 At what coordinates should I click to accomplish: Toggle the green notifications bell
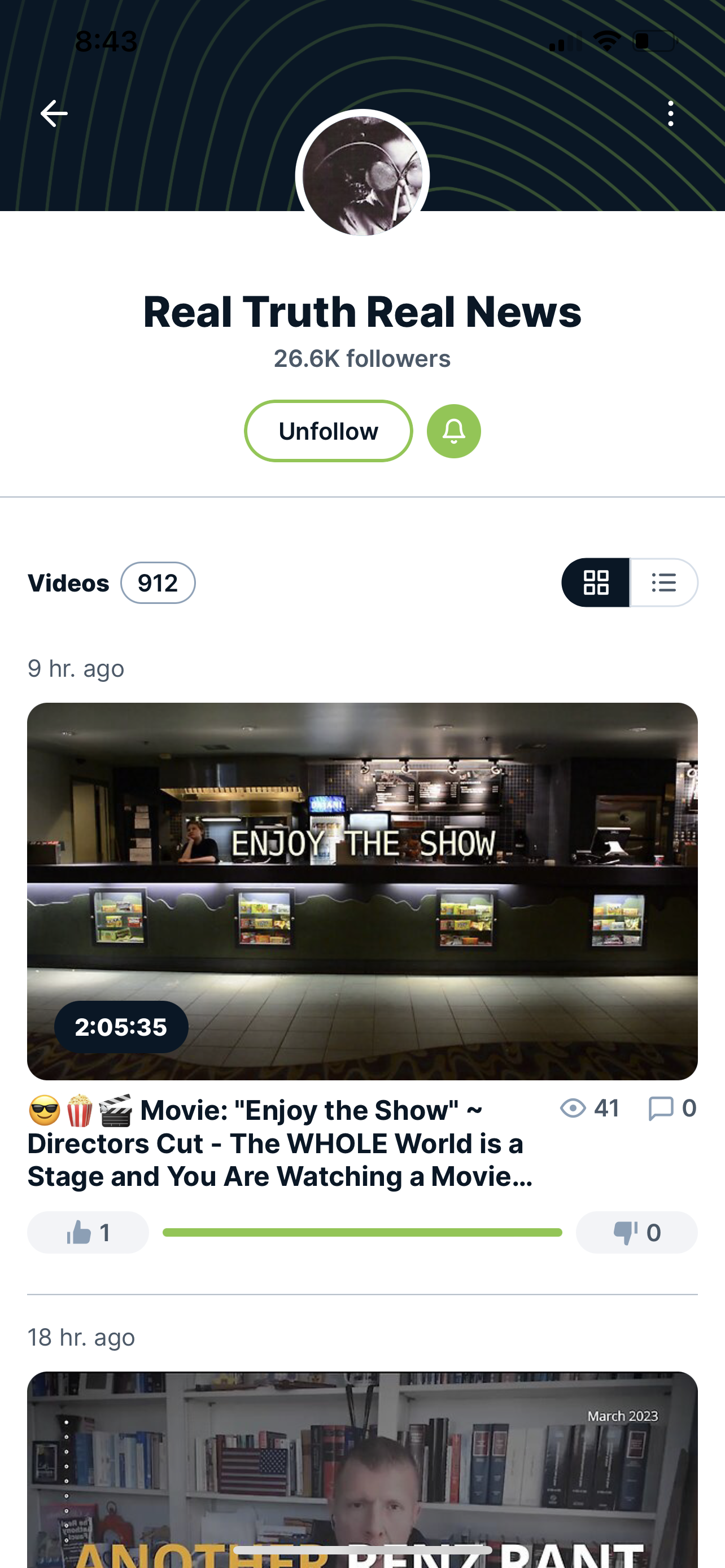[x=453, y=431]
